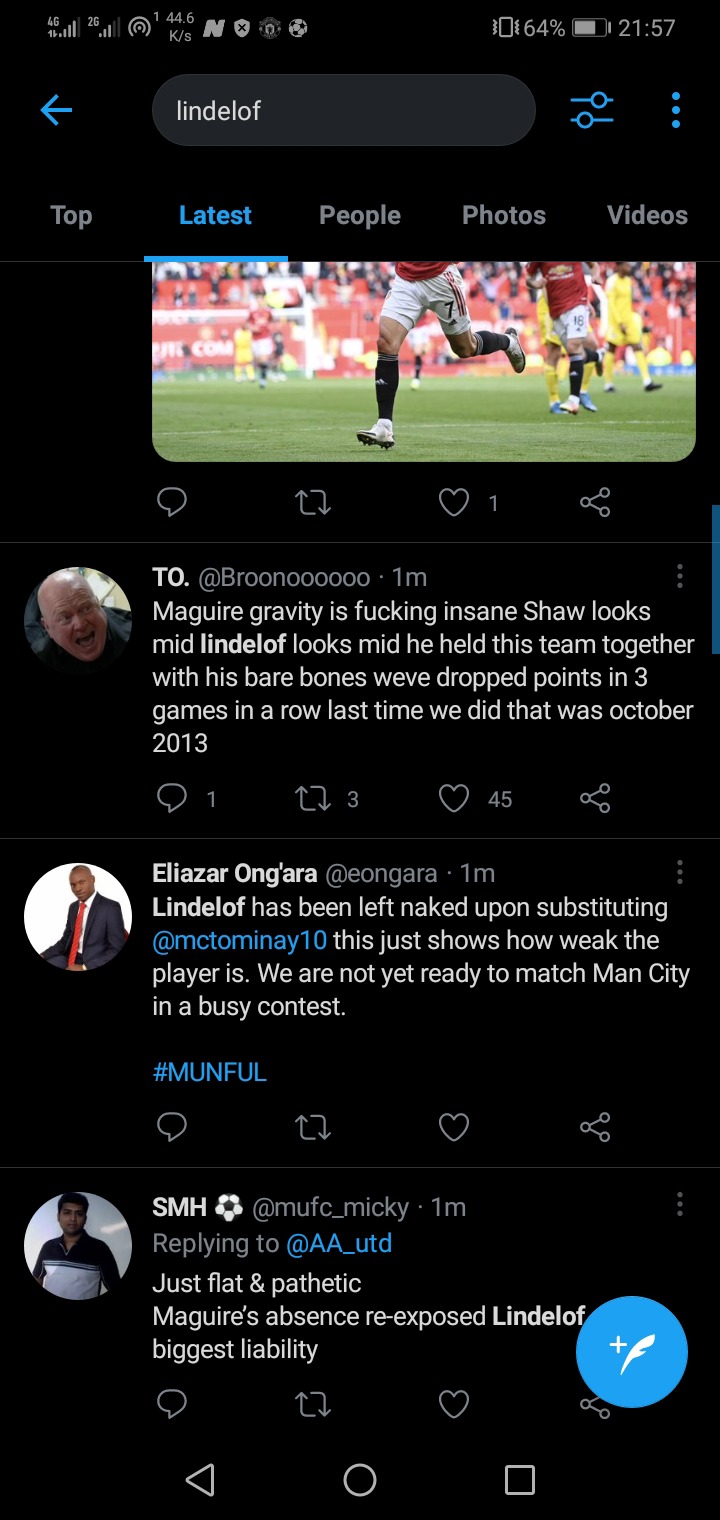Switch to the Photos tab
The image size is (720, 1520).
504,215
